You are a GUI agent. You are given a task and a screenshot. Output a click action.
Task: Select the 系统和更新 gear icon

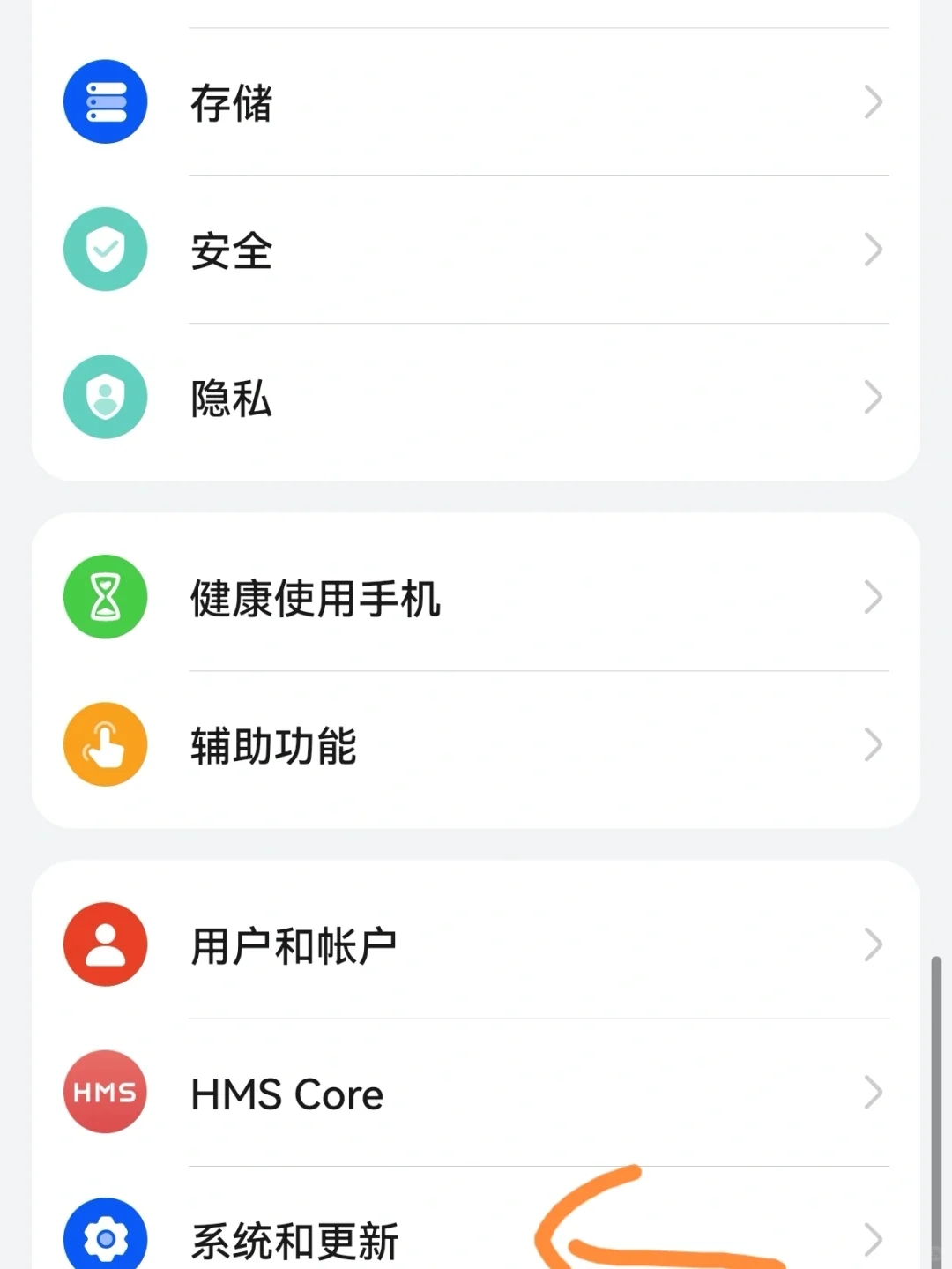105,1238
